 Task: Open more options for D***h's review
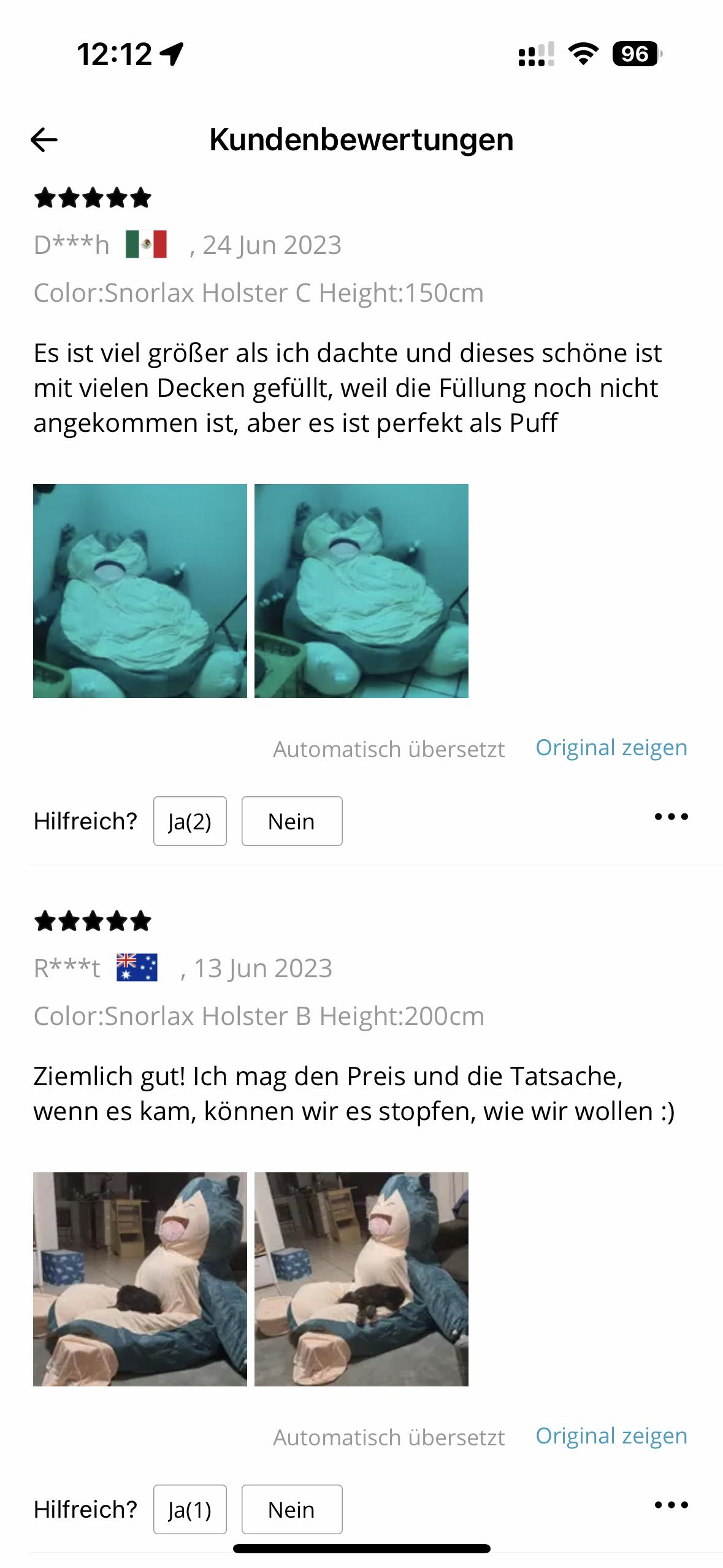pos(671,817)
